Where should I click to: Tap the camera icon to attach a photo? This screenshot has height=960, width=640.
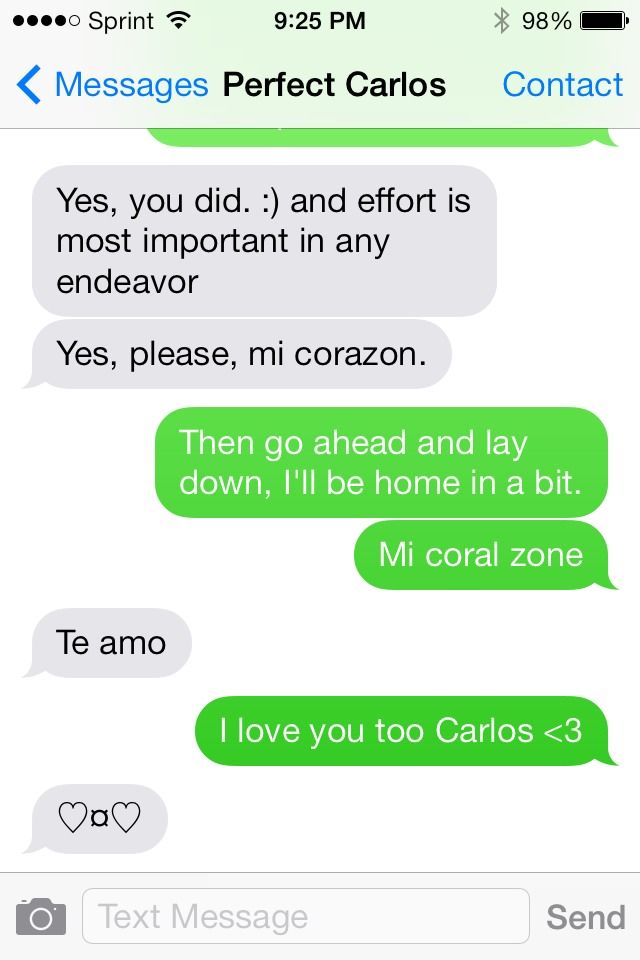pyautogui.click(x=41, y=916)
